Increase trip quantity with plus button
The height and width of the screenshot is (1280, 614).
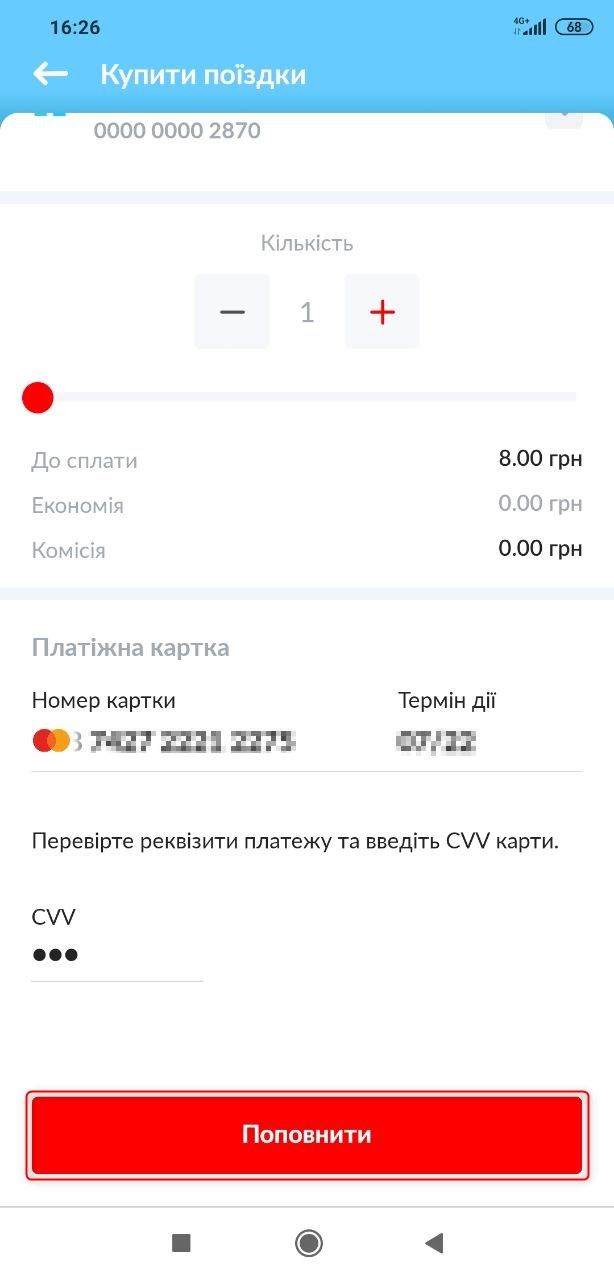(382, 312)
